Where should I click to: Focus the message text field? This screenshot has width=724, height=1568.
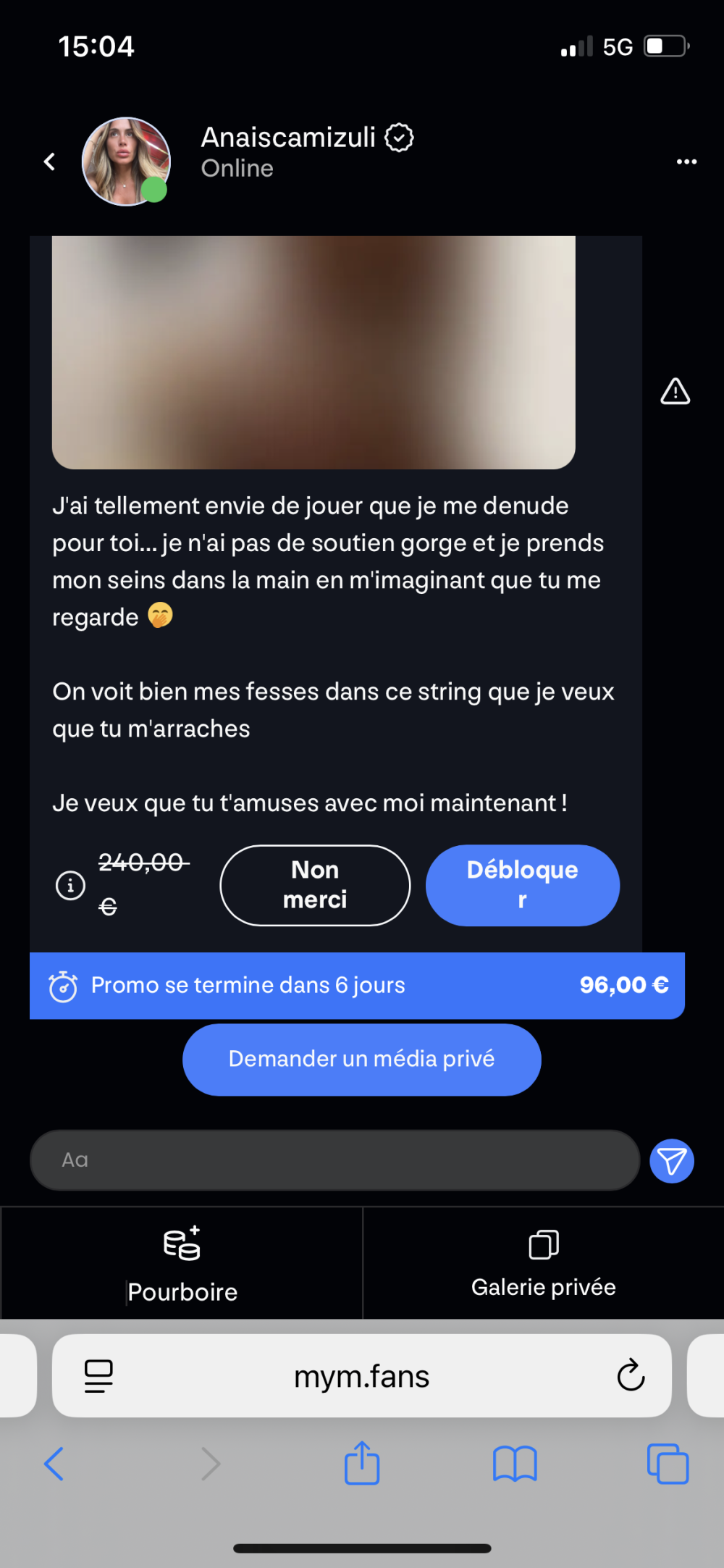[x=334, y=1160]
